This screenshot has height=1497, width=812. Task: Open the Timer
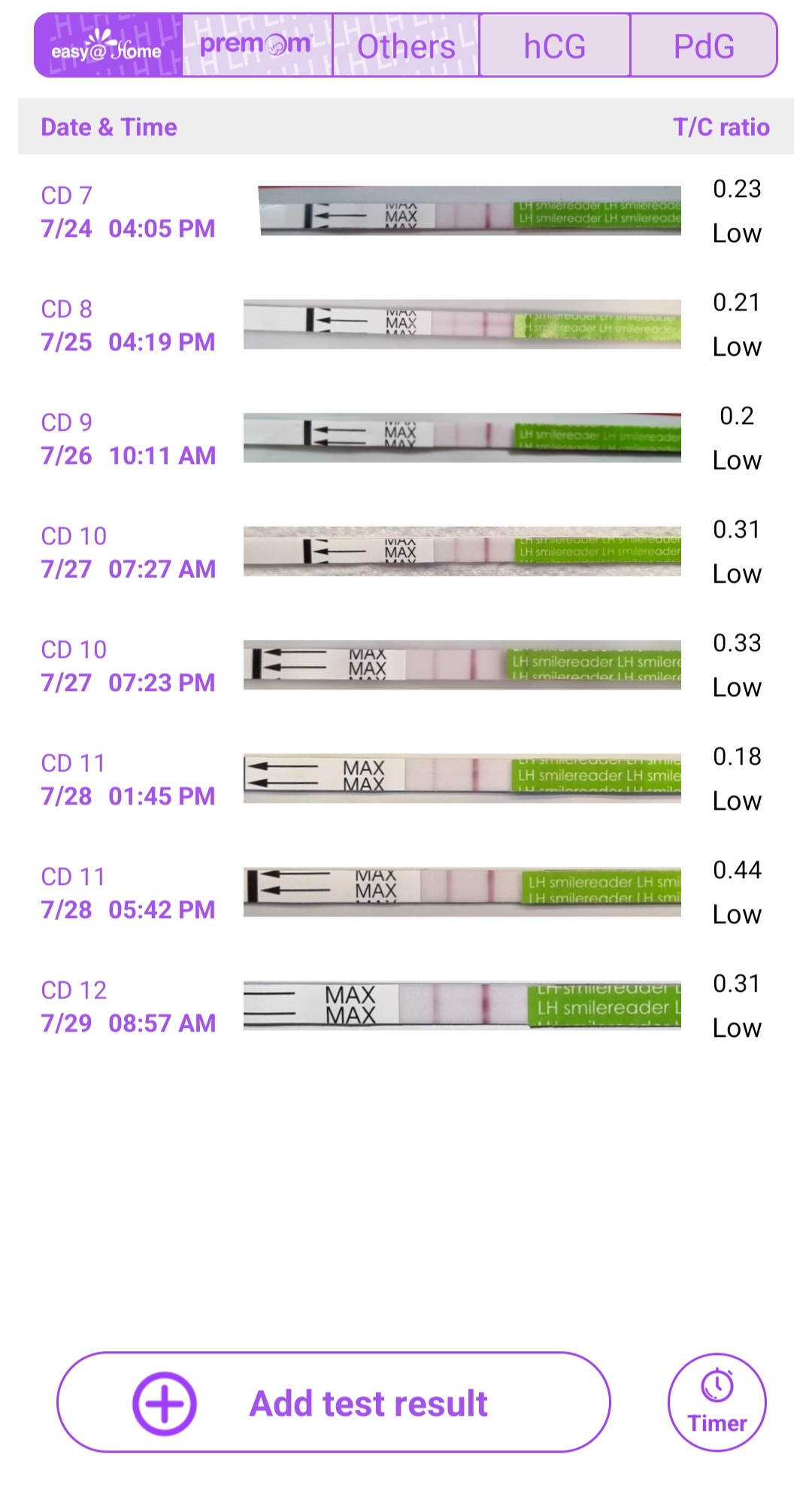pyautogui.click(x=717, y=1403)
